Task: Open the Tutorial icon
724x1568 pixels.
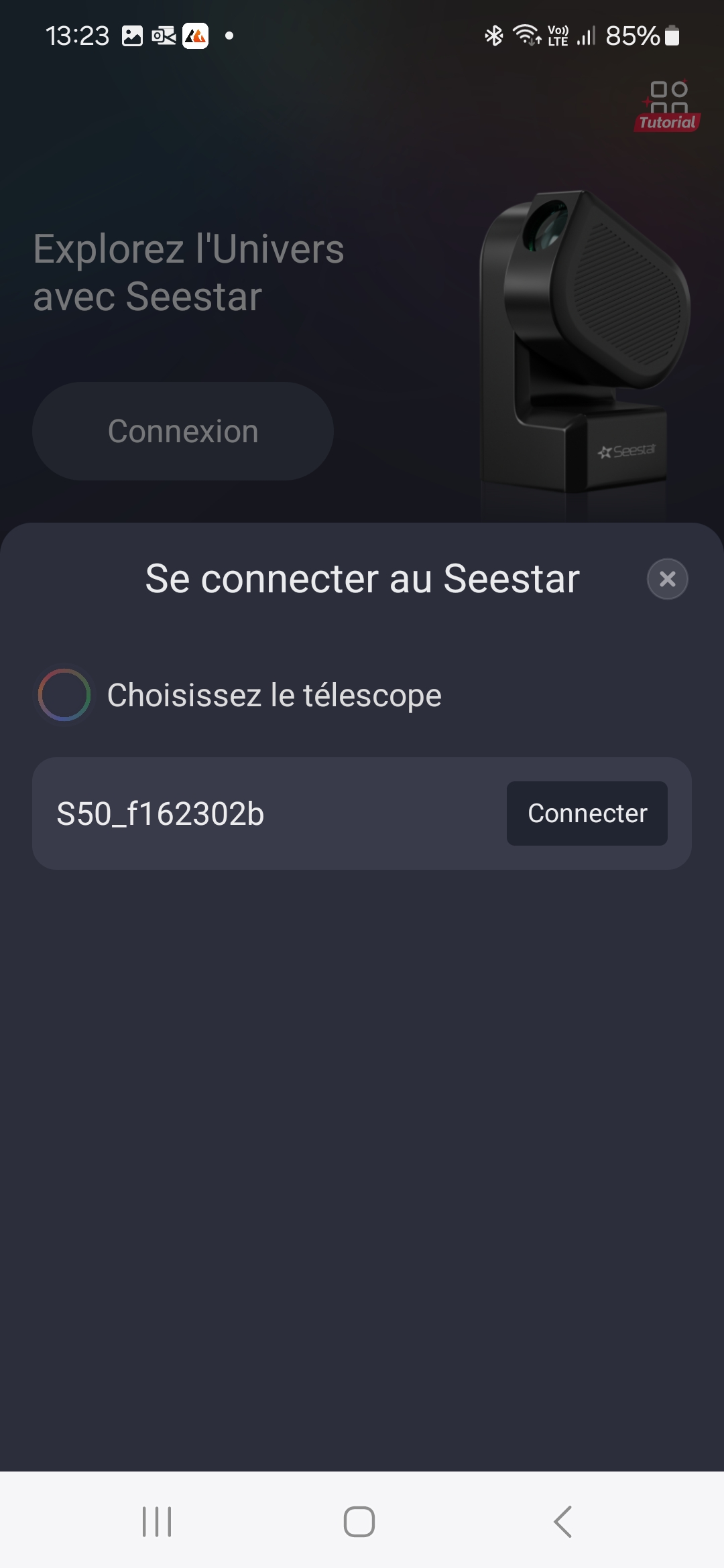Action: point(668,106)
